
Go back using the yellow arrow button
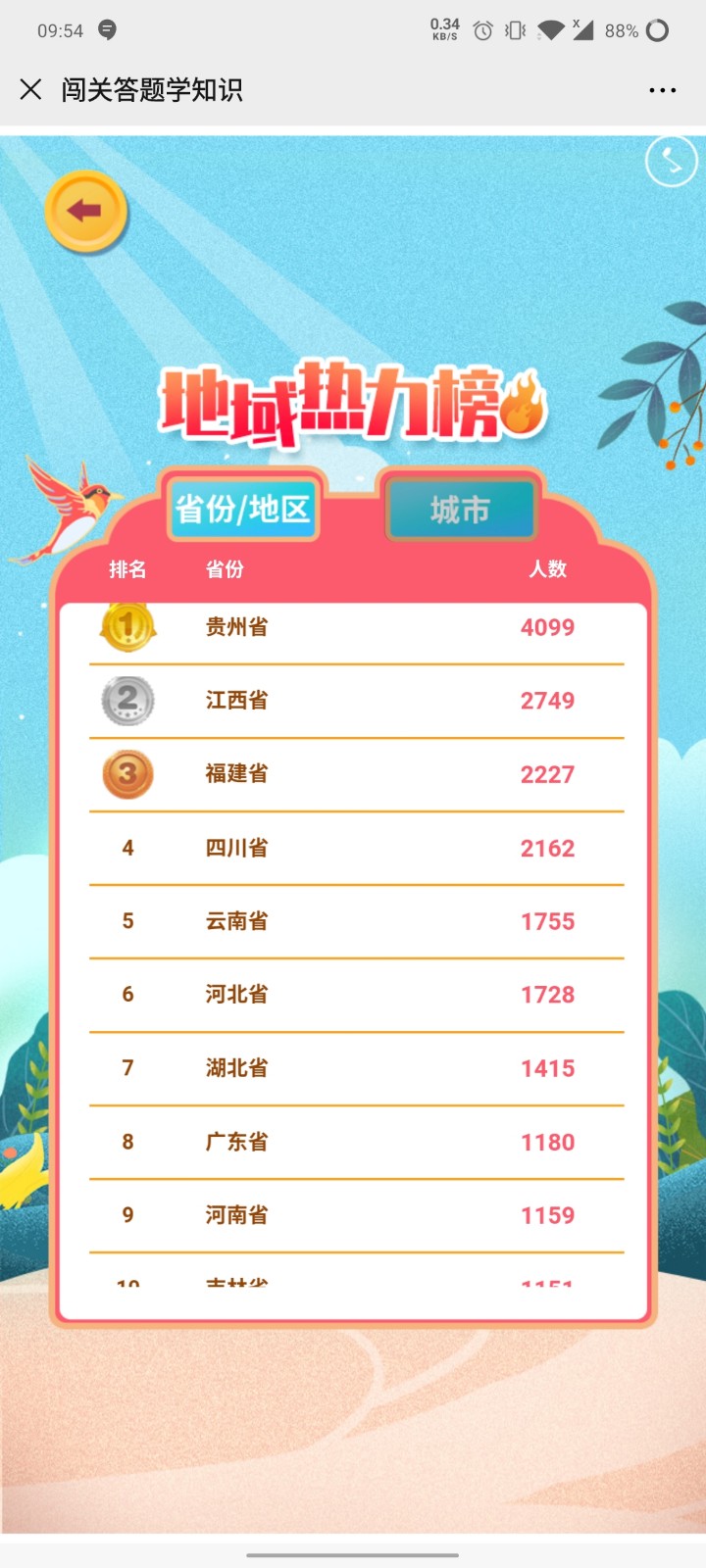pyautogui.click(x=86, y=211)
